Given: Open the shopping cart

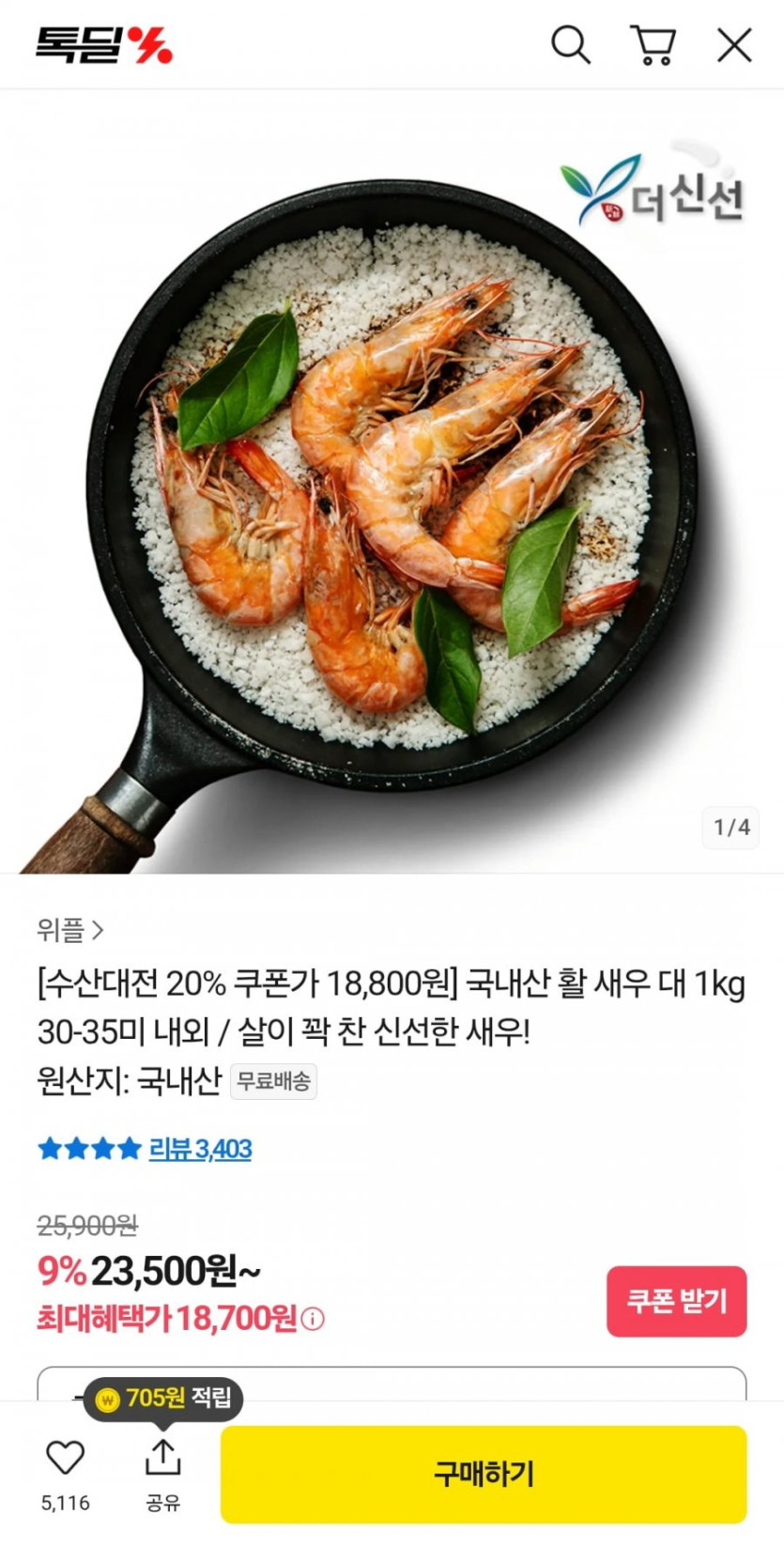Looking at the screenshot, I should coord(653,44).
